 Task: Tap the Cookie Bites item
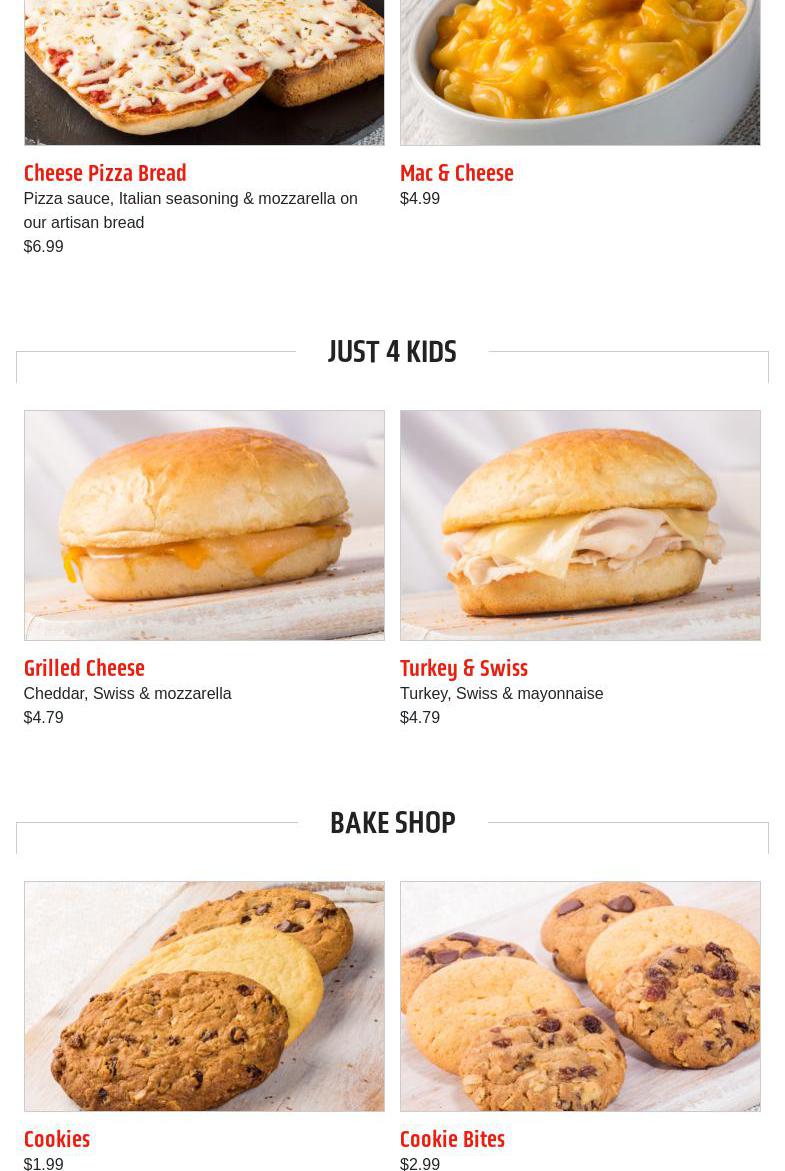pyautogui.click(x=452, y=1139)
